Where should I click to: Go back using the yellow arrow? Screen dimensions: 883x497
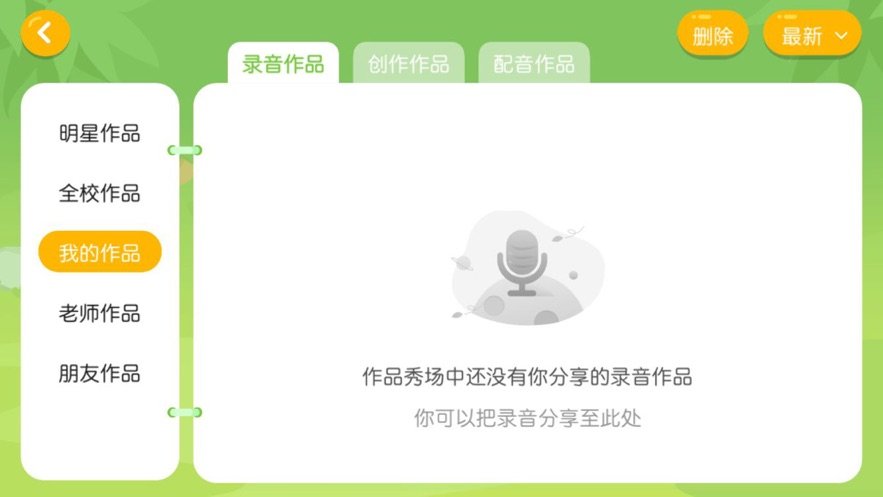click(x=45, y=33)
